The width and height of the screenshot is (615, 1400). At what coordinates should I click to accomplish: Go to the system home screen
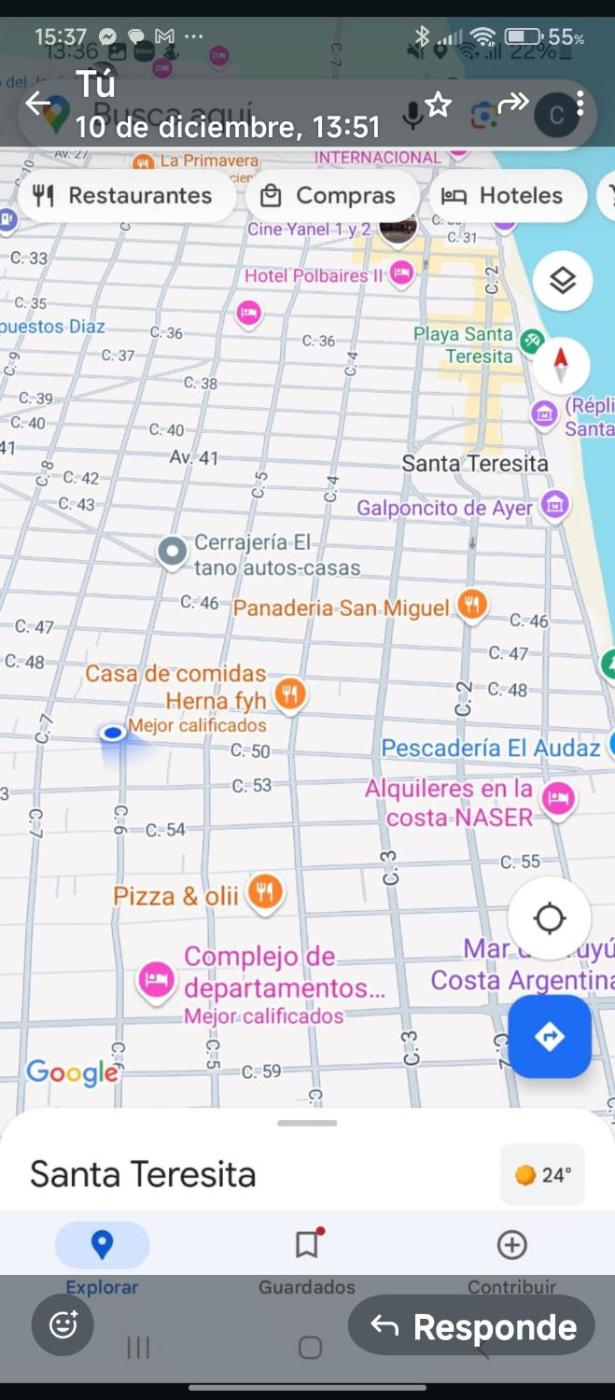coord(310,1347)
